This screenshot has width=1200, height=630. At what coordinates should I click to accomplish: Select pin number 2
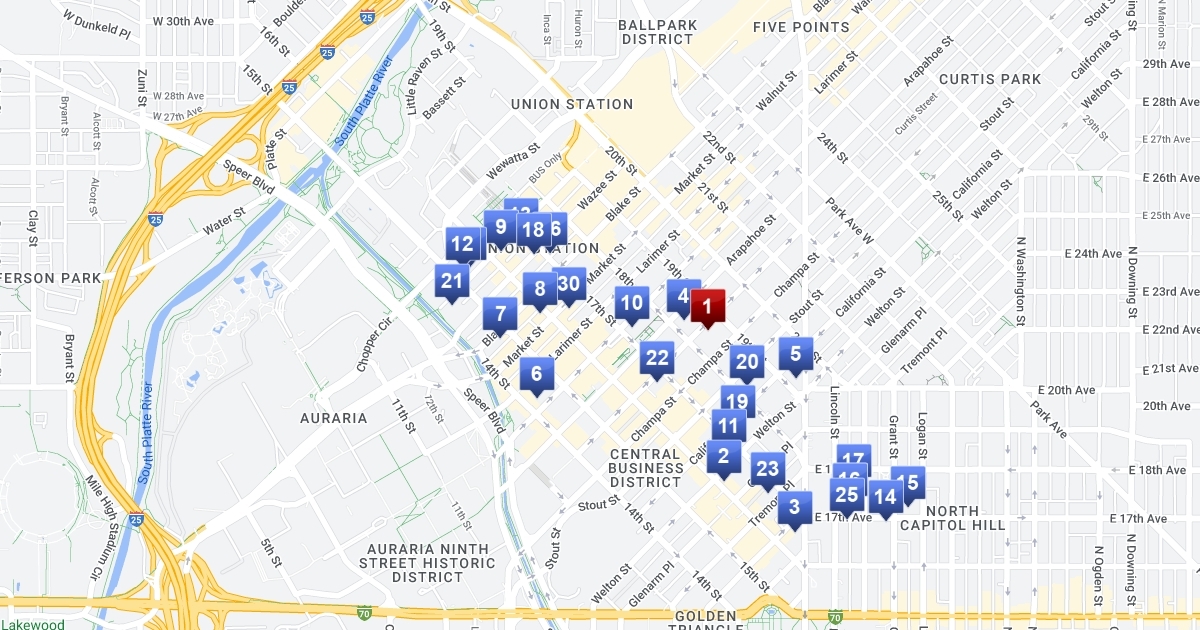723,457
